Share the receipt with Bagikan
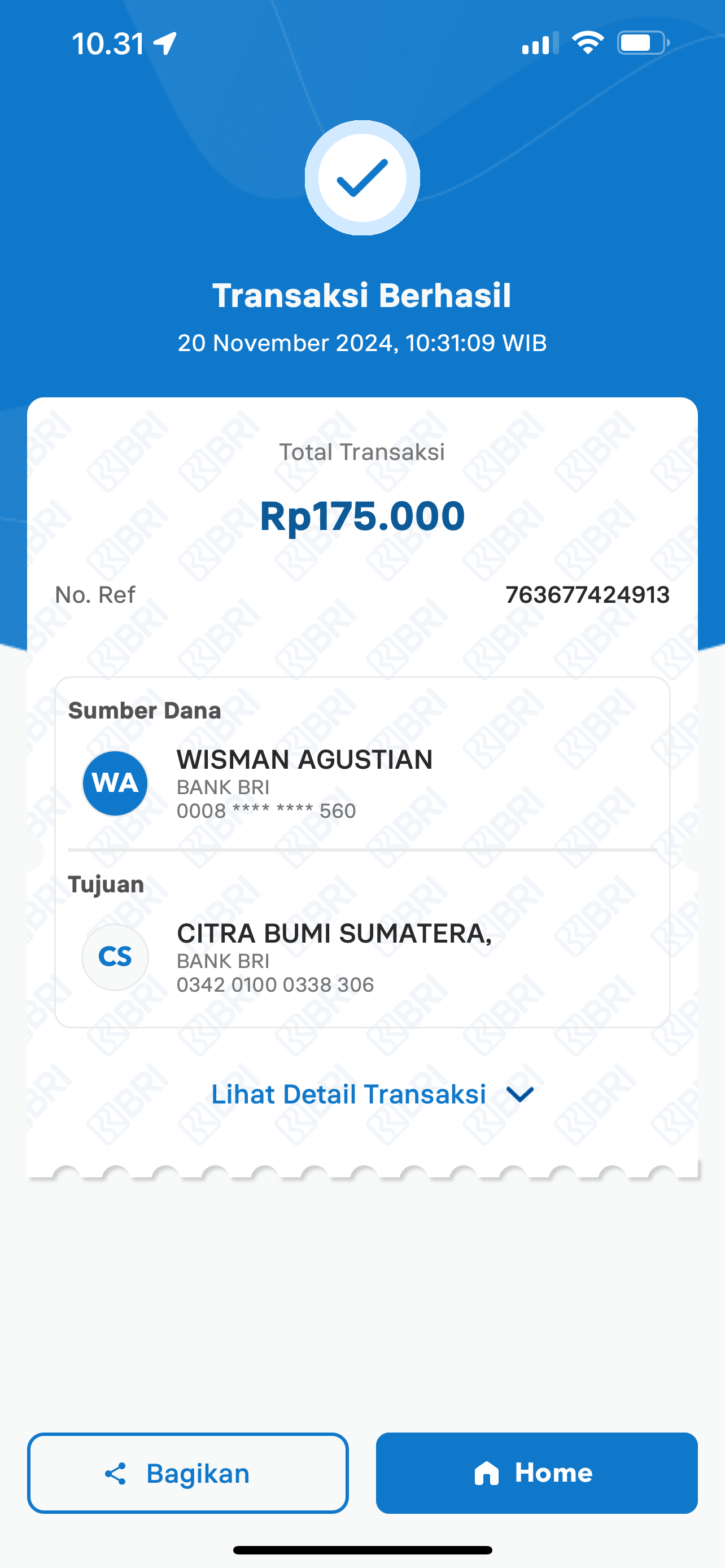This screenshot has height=1568, width=725. 187,1473
